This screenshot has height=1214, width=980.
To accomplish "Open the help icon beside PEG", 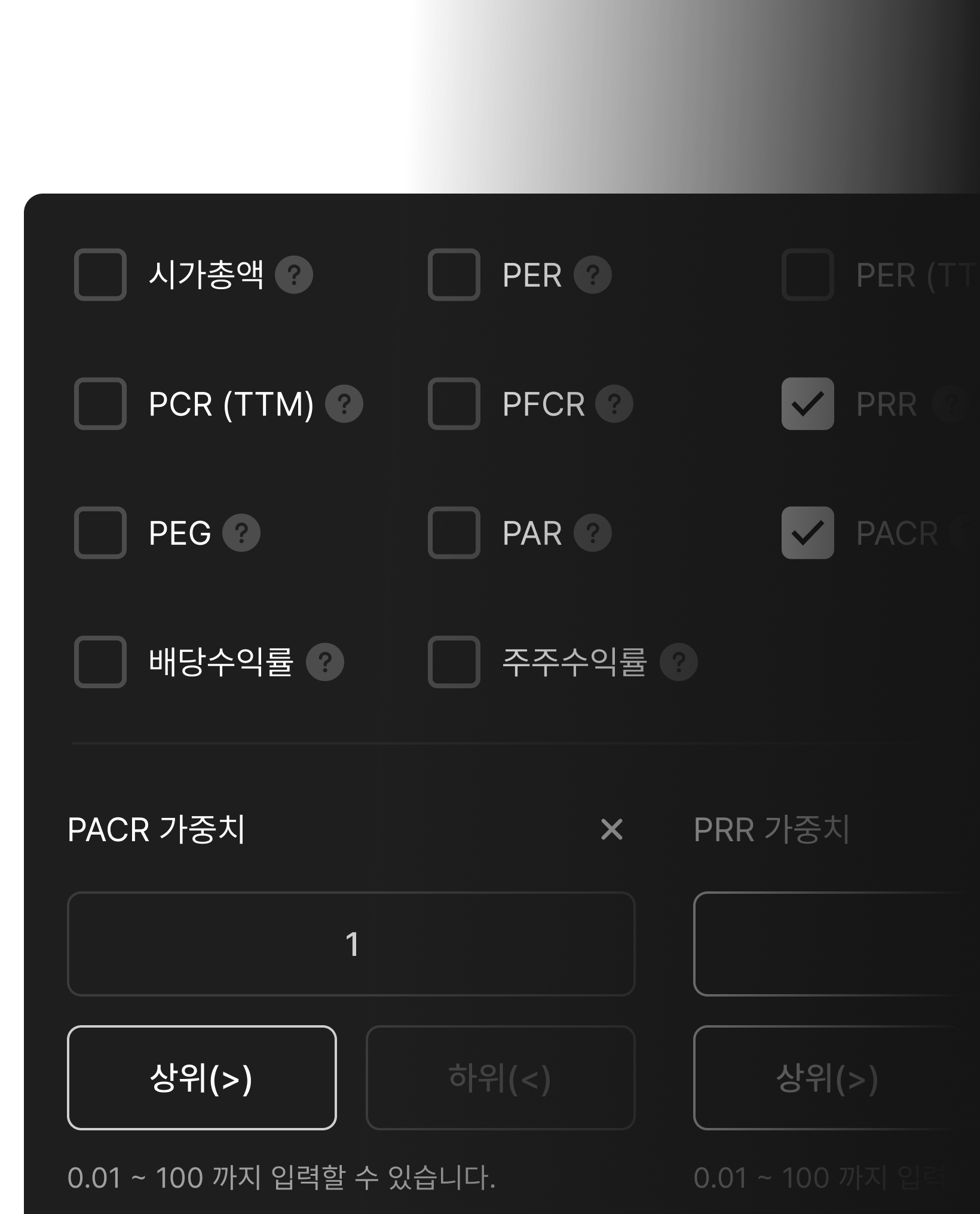I will click(241, 533).
